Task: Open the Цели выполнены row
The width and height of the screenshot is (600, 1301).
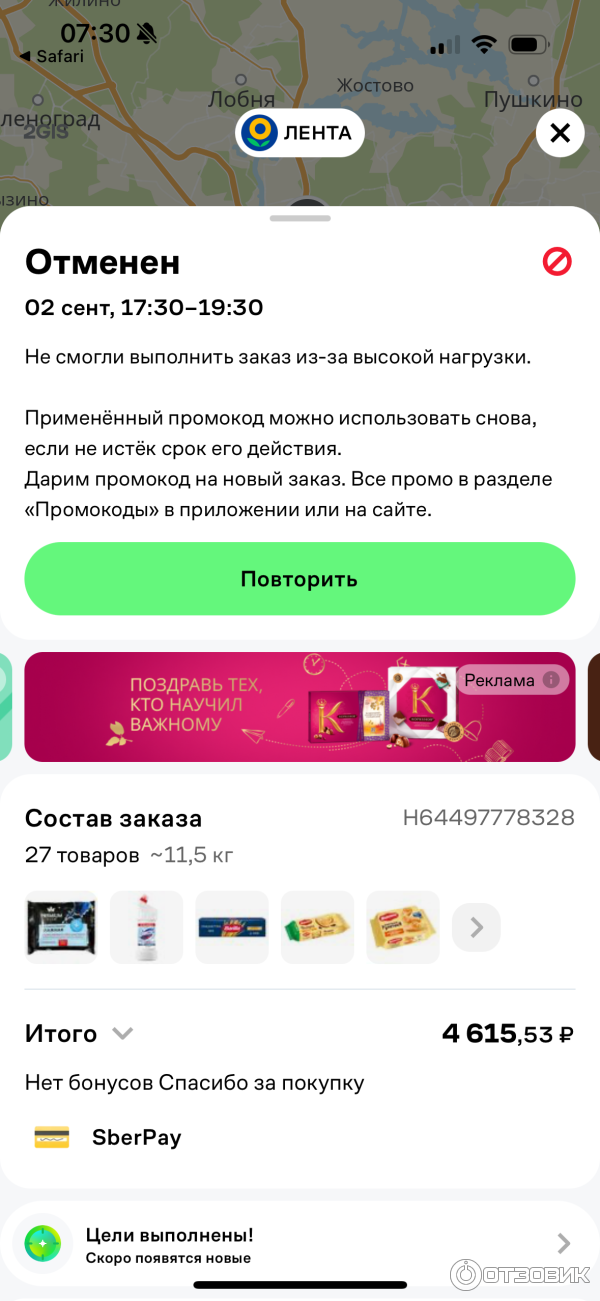Action: (300, 1243)
